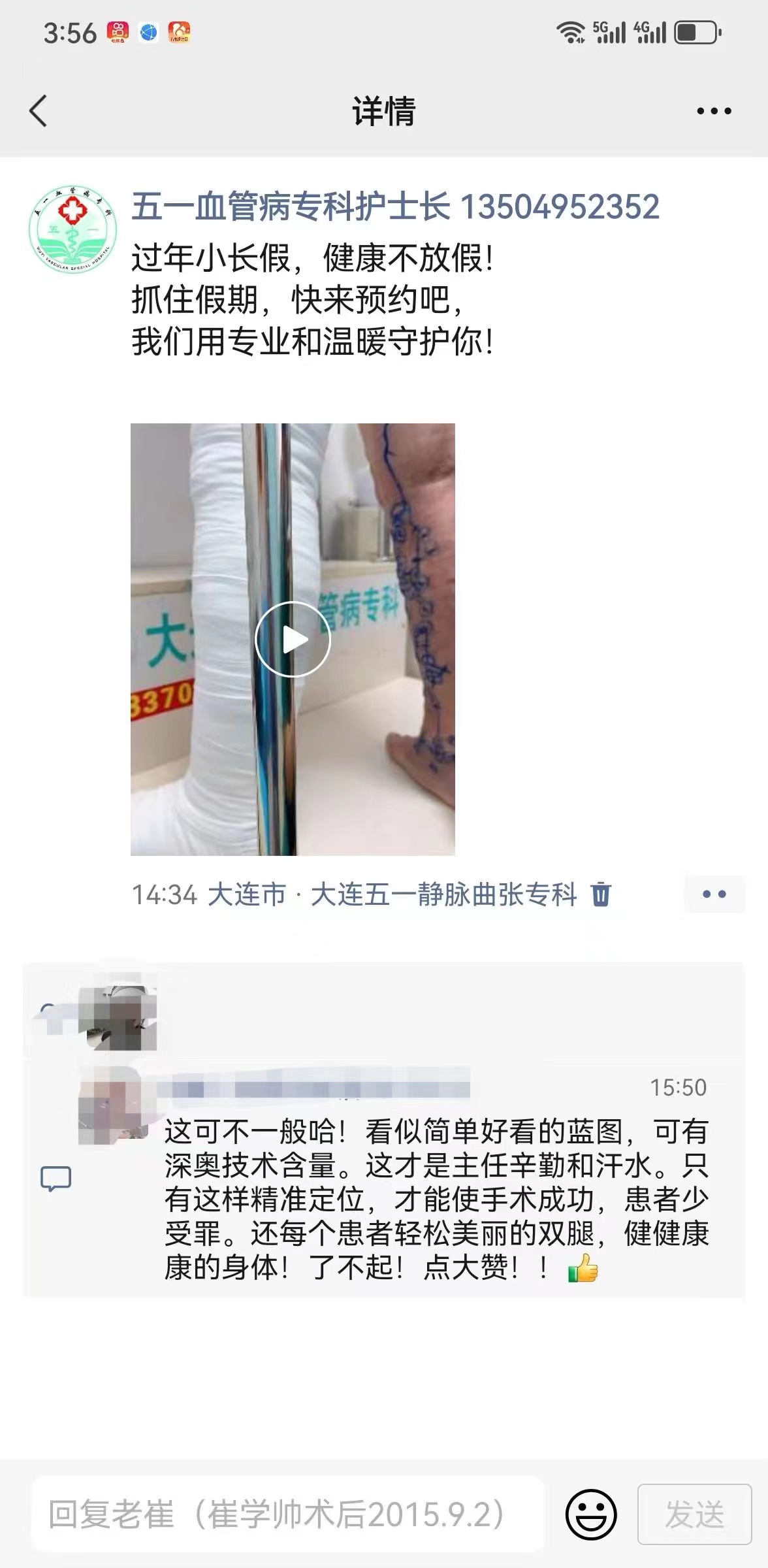
Task: Delete this post with trash icon
Action: 601,894
